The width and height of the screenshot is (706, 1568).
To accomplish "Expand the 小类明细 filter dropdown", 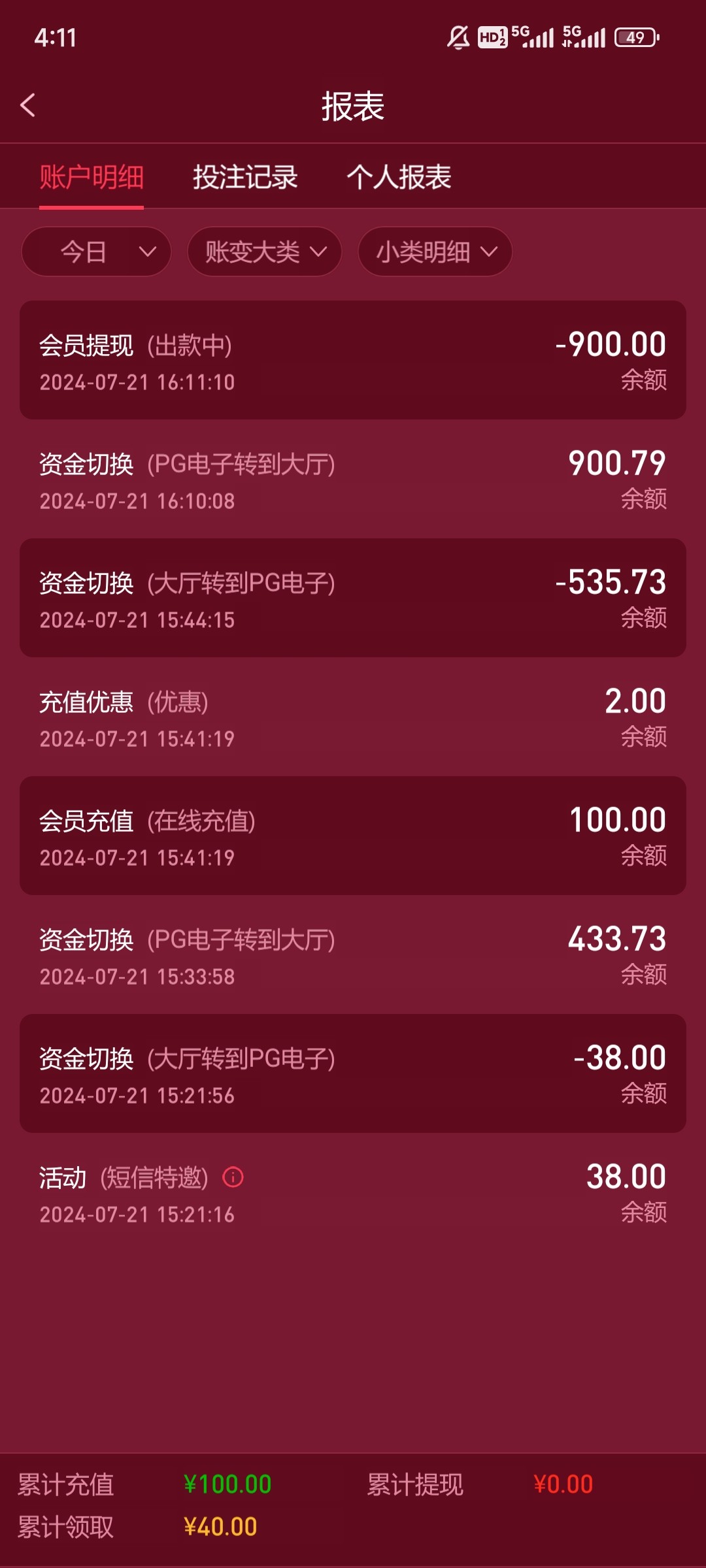I will tap(435, 252).
